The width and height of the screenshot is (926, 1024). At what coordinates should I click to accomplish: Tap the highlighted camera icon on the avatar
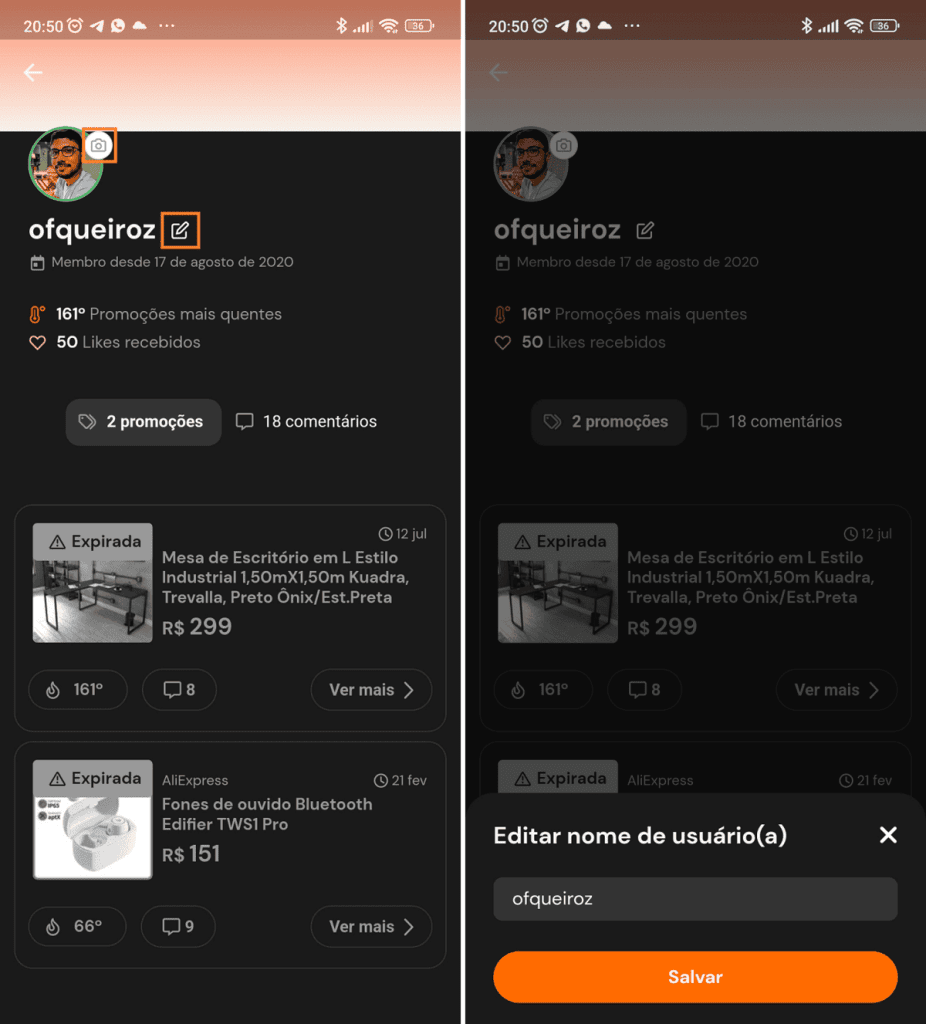[98, 146]
